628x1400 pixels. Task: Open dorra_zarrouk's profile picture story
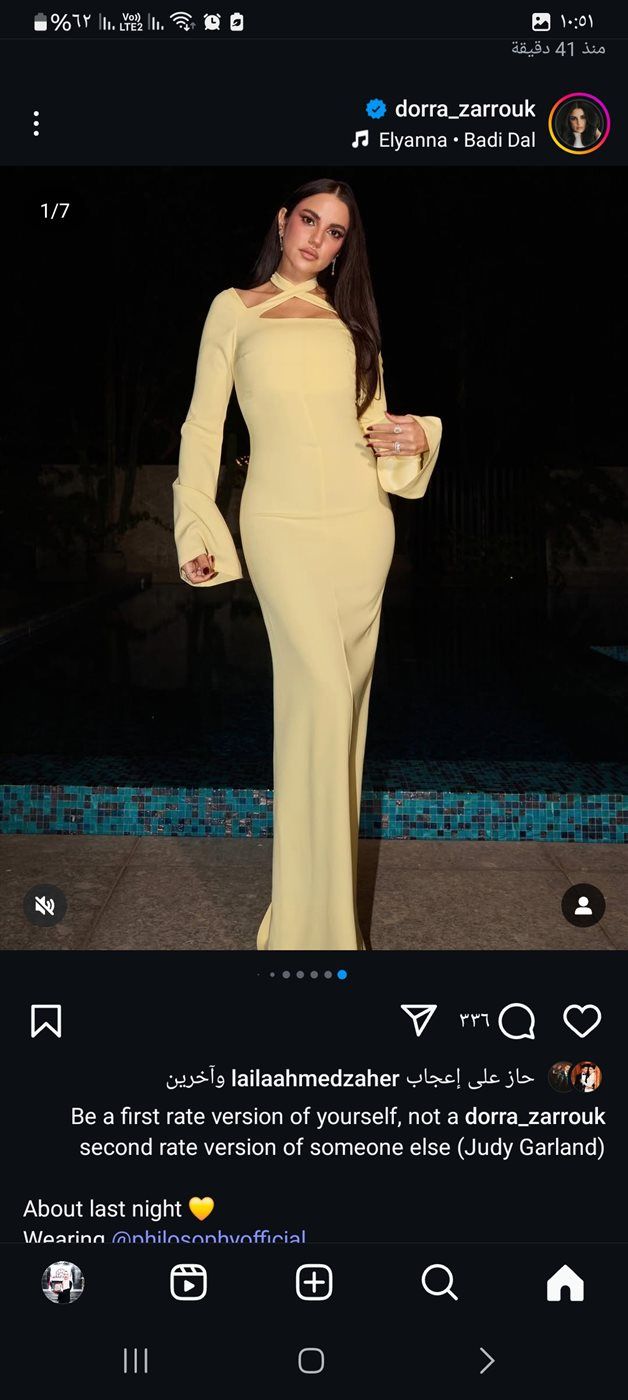(579, 124)
